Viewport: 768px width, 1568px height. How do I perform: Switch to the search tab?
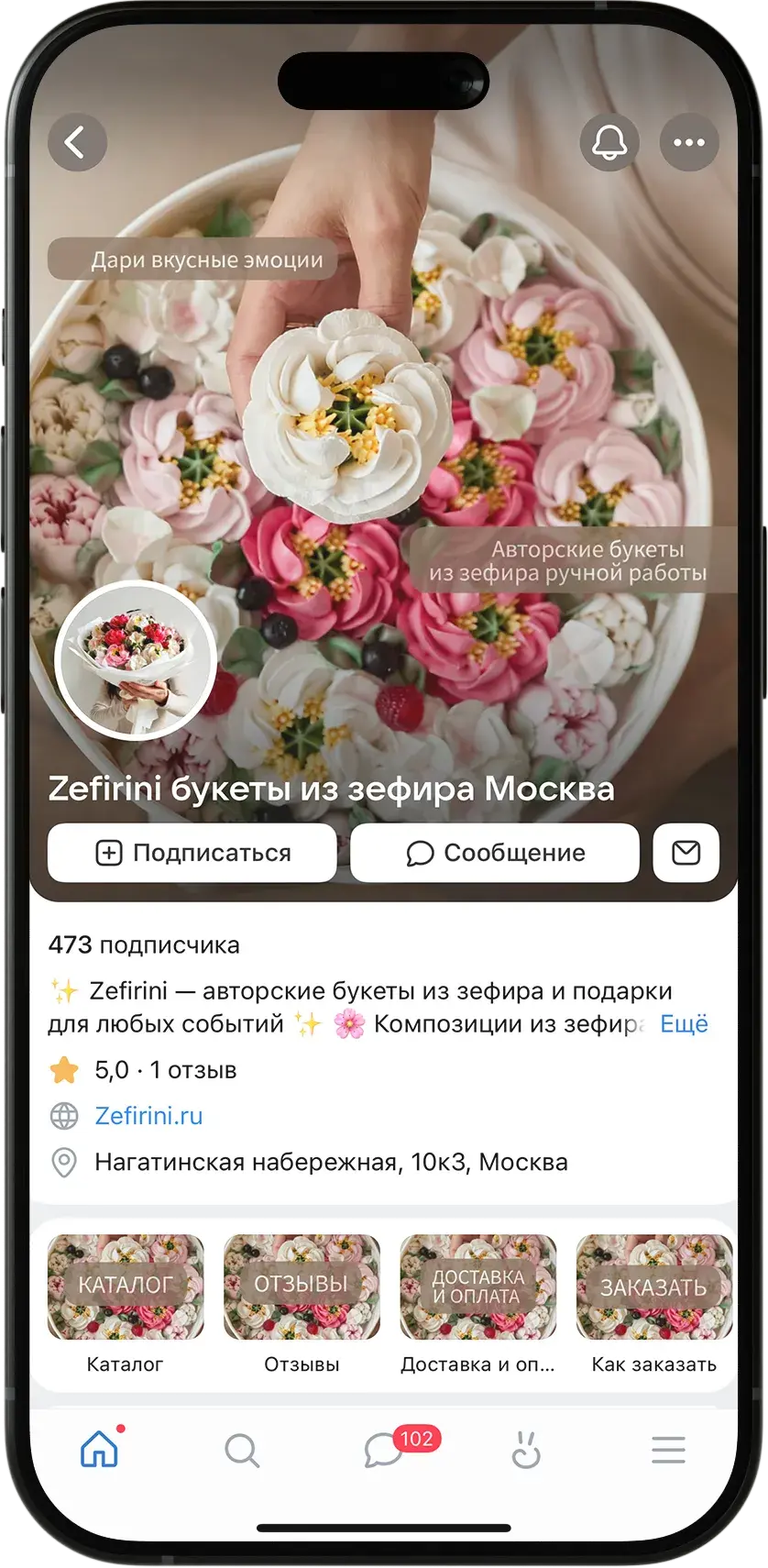(x=242, y=1450)
